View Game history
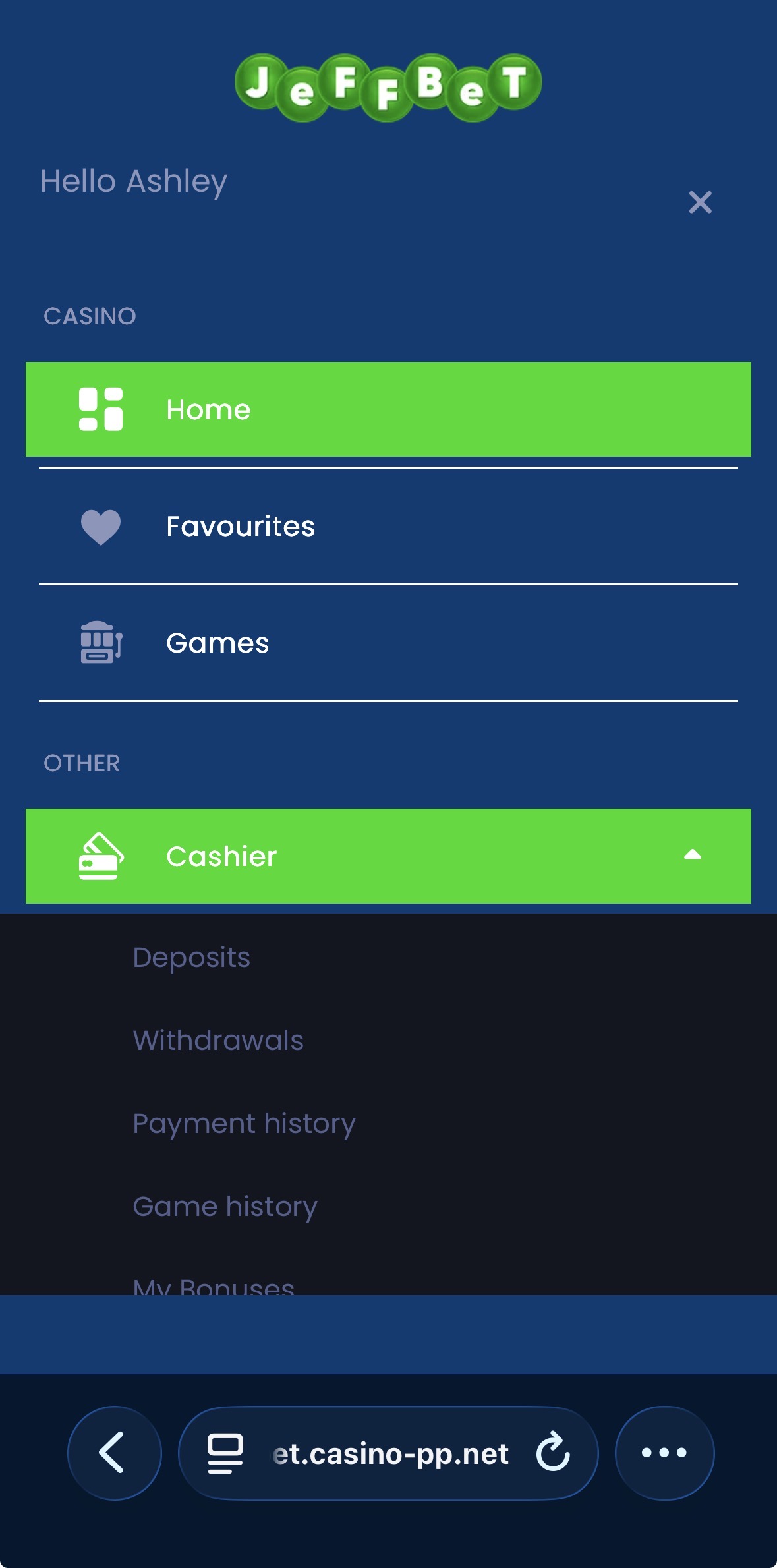Screen dimensions: 777x1568 225,1207
